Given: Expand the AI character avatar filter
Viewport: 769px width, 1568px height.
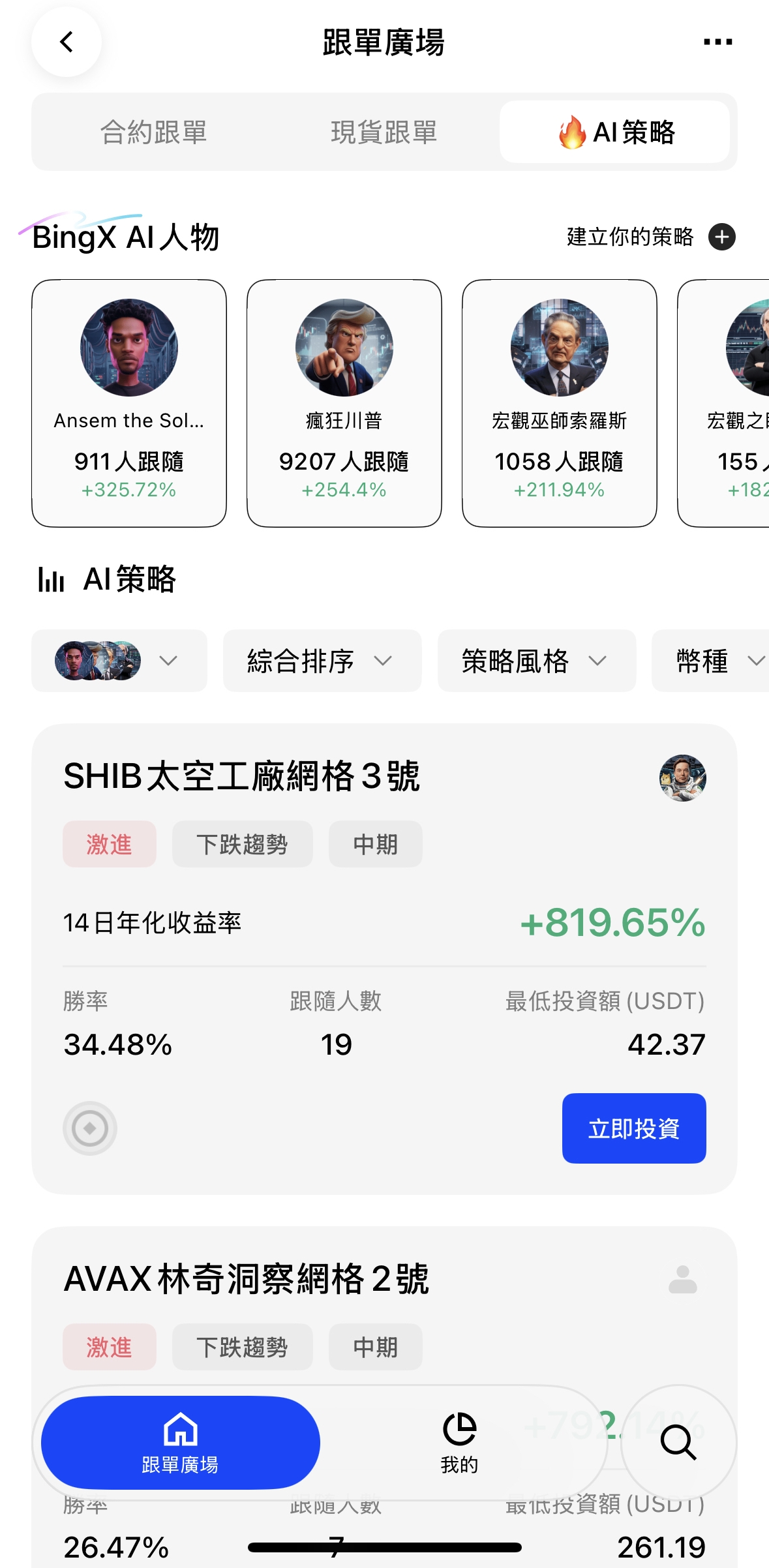Looking at the screenshot, I should click(x=119, y=661).
